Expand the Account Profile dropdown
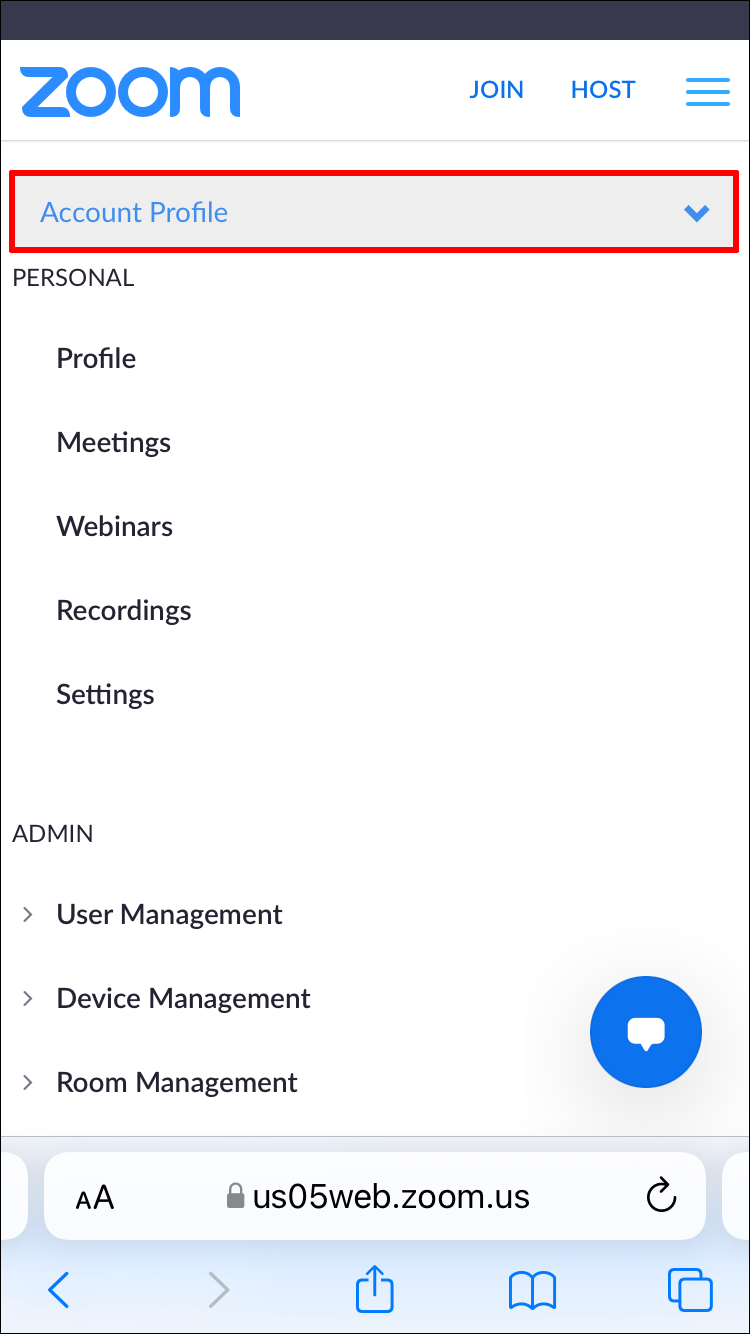Screen dimensions: 750x1334 [374, 212]
